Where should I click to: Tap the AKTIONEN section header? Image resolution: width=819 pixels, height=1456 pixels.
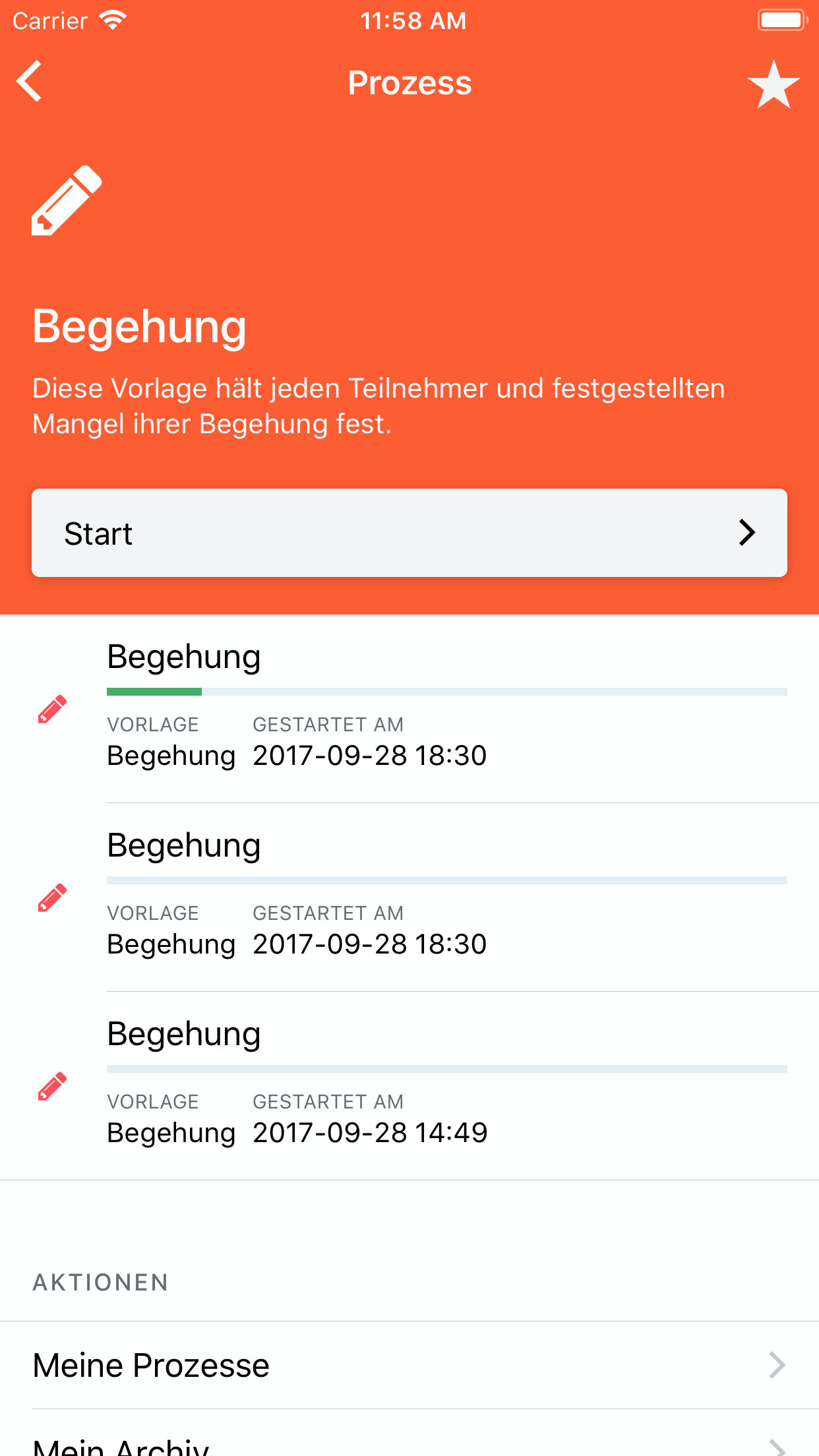point(100,1282)
